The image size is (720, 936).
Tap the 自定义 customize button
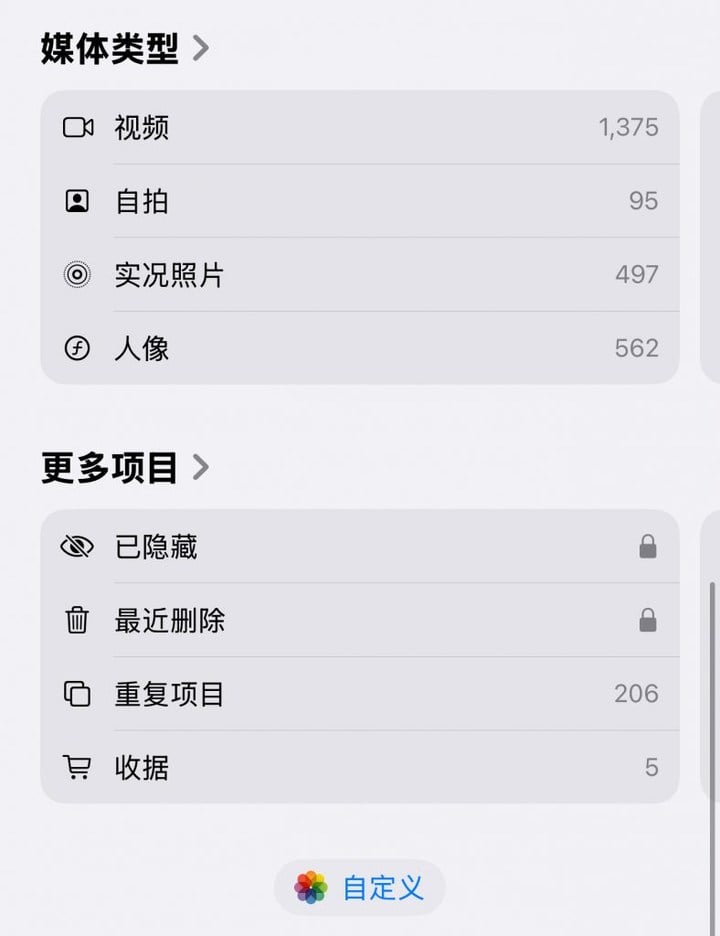tap(360, 887)
